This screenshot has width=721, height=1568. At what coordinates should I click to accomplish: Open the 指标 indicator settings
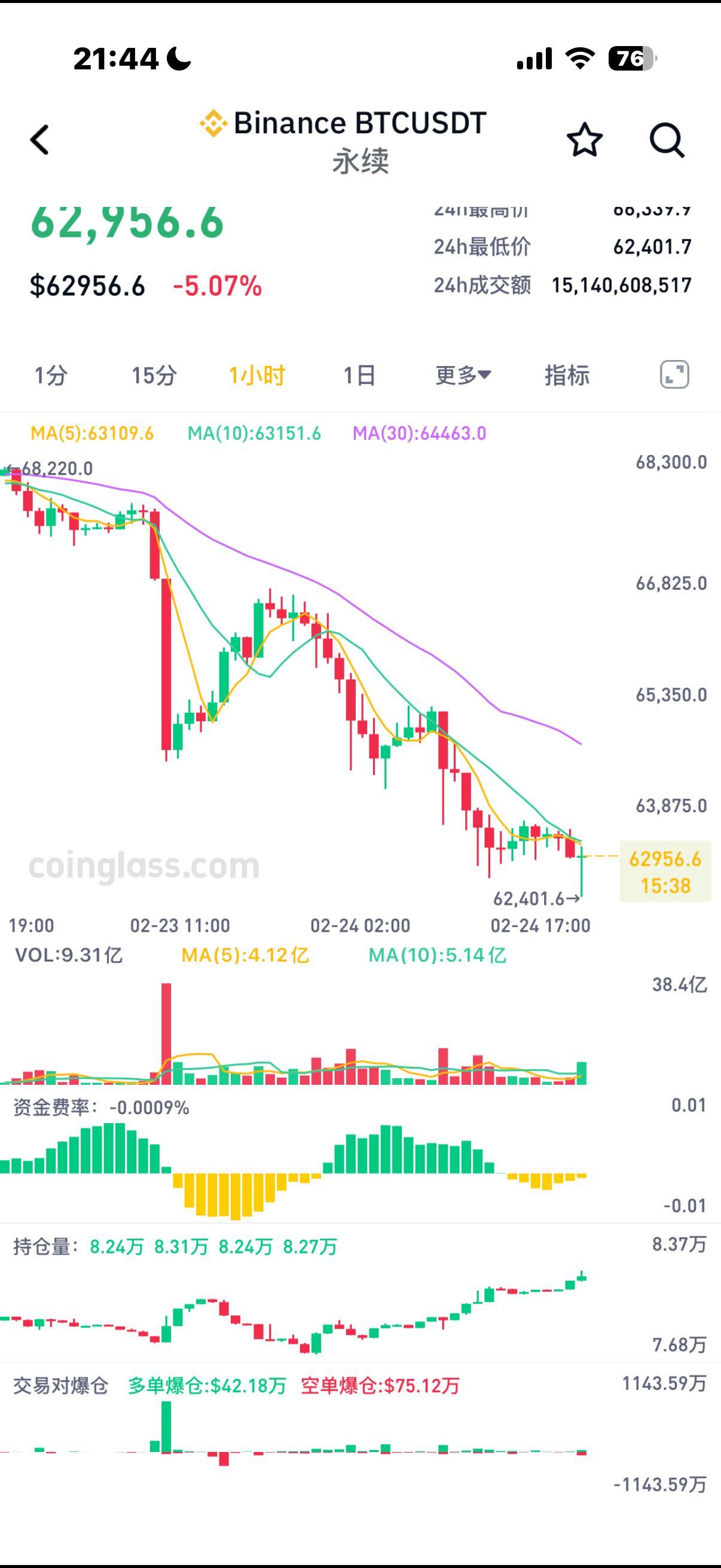tap(566, 375)
